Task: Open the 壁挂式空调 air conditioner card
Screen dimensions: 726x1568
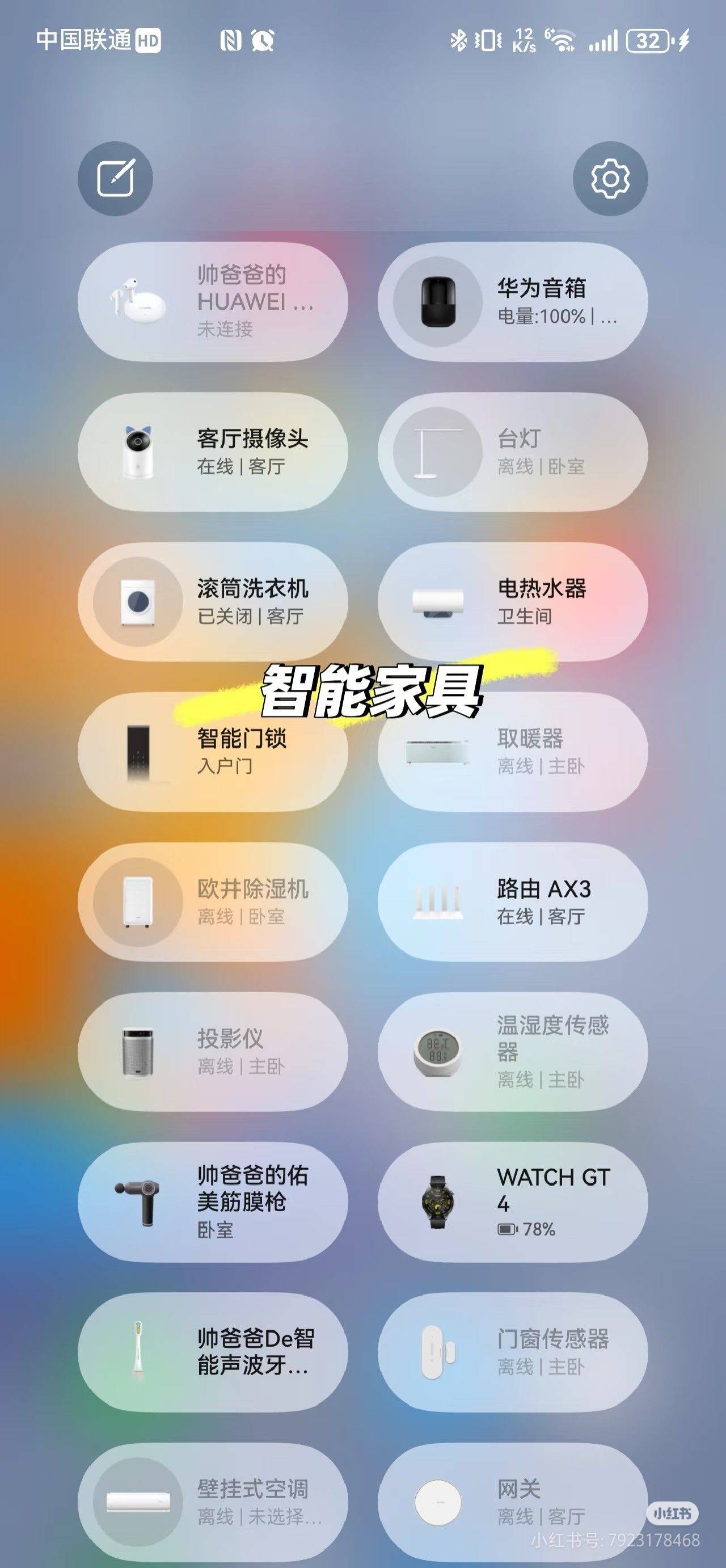Action: click(x=213, y=1502)
